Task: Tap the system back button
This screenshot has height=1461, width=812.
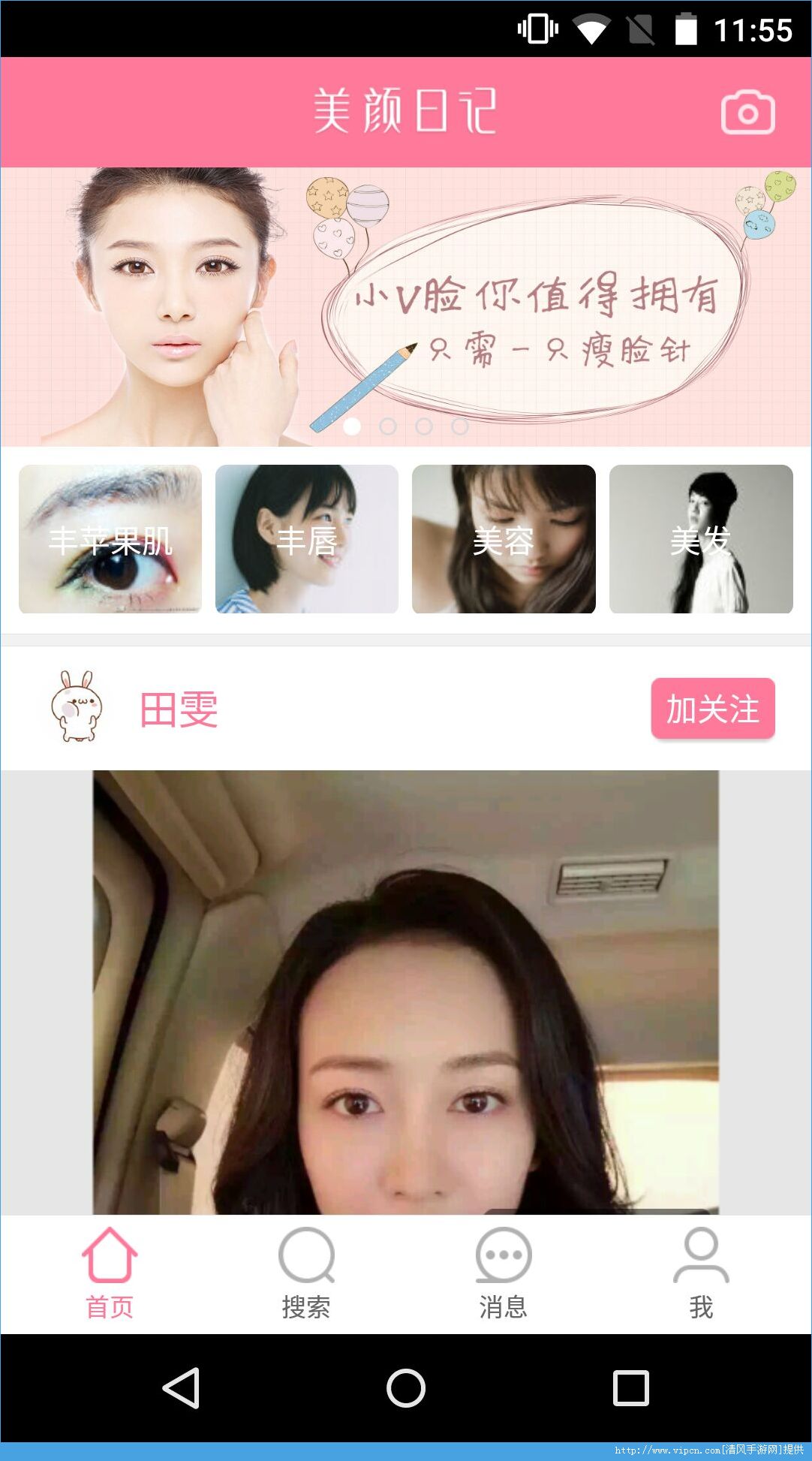Action: coord(181,1387)
